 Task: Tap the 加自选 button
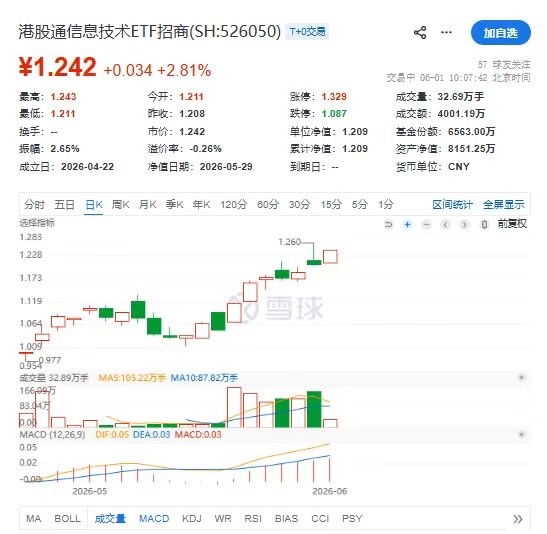pyautogui.click(x=501, y=33)
